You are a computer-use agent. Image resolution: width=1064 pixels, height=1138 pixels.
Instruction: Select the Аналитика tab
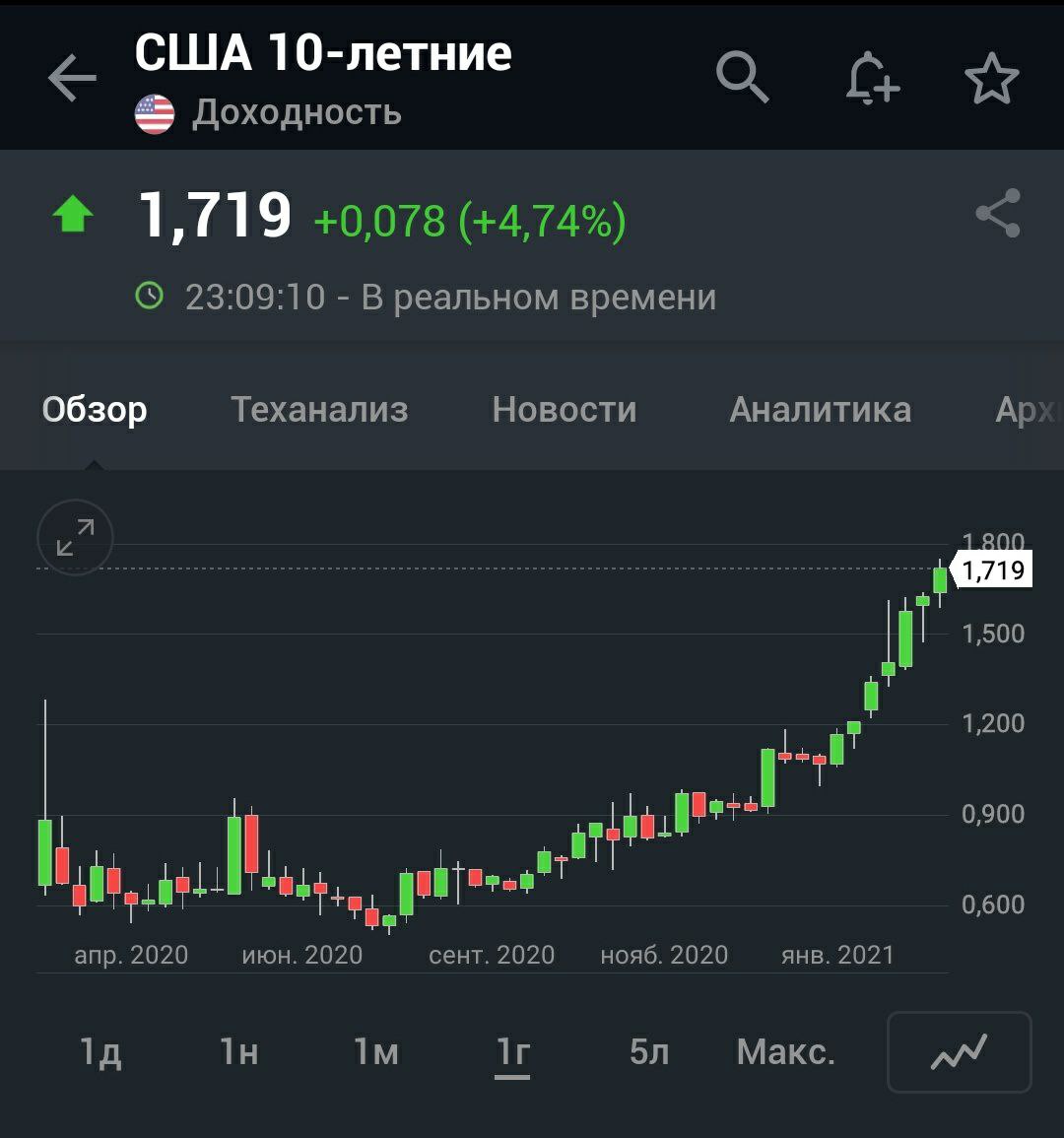[820, 410]
